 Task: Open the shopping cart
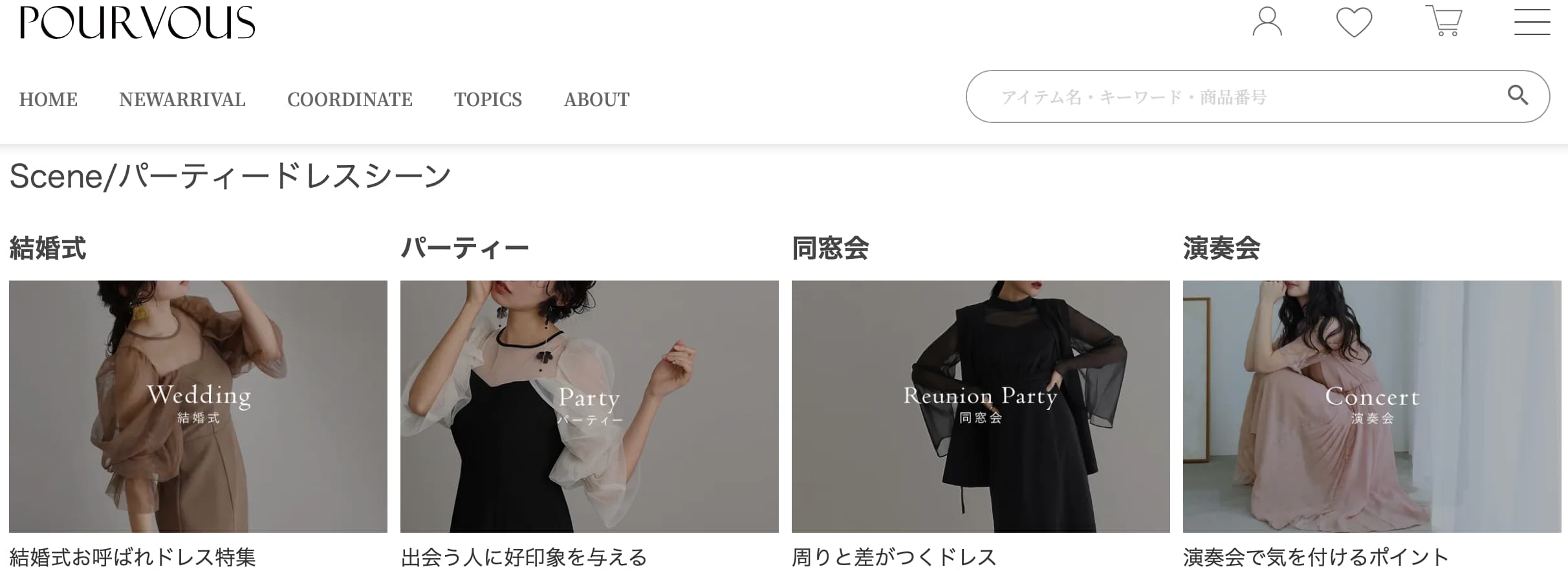click(1444, 21)
